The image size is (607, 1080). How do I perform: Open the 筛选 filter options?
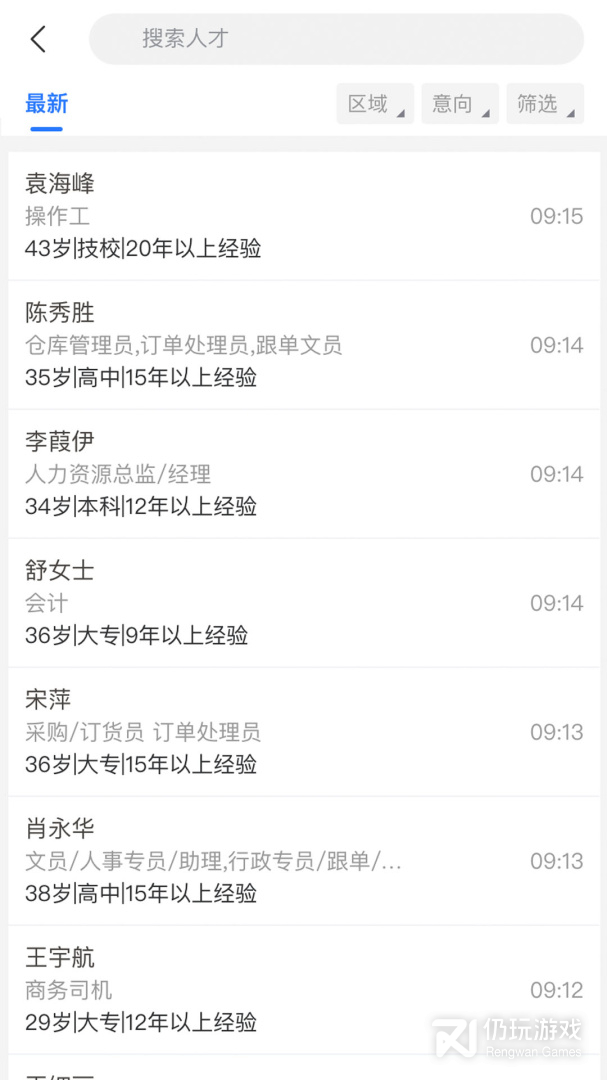click(544, 104)
